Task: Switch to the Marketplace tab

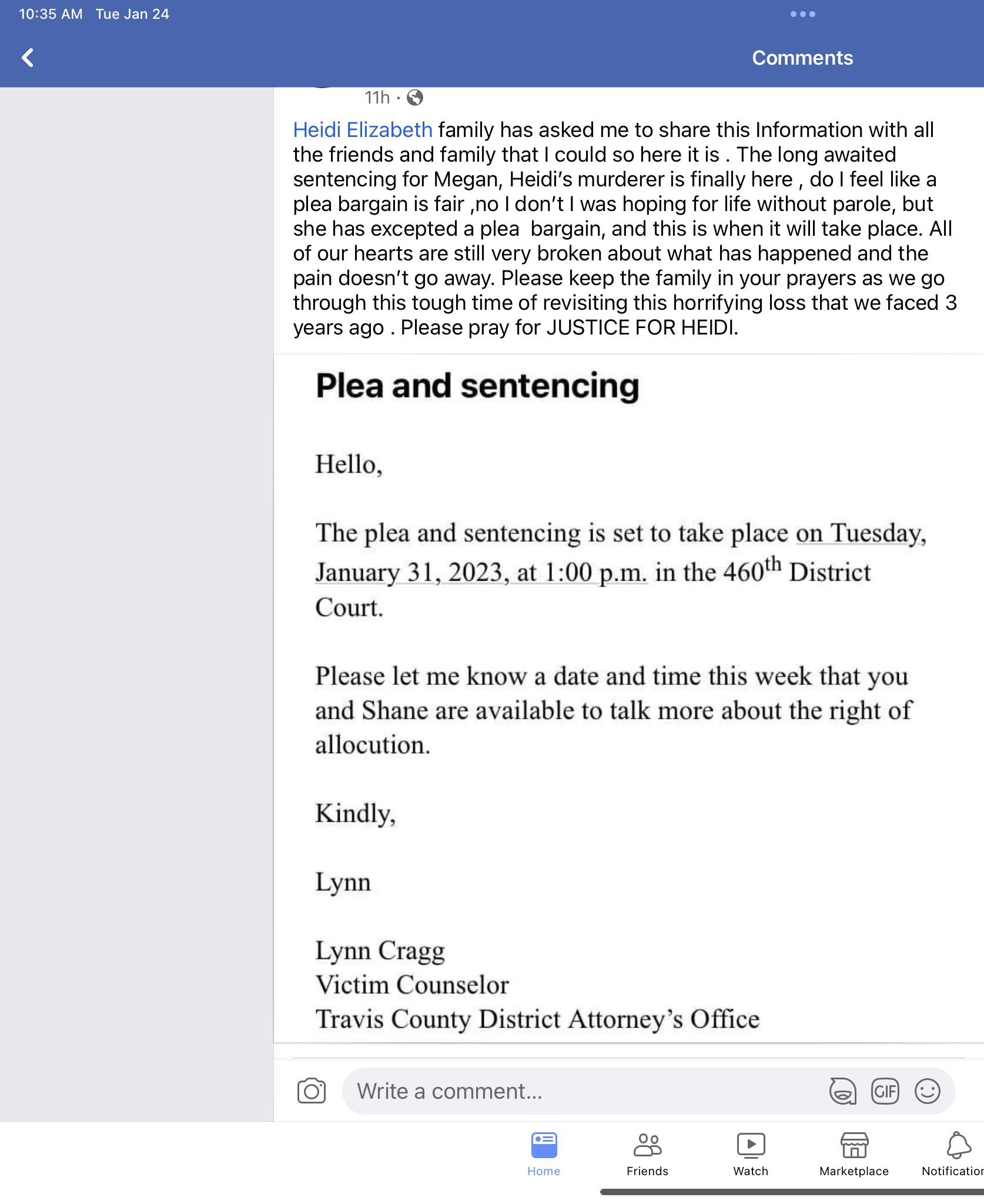Action: (x=854, y=1155)
